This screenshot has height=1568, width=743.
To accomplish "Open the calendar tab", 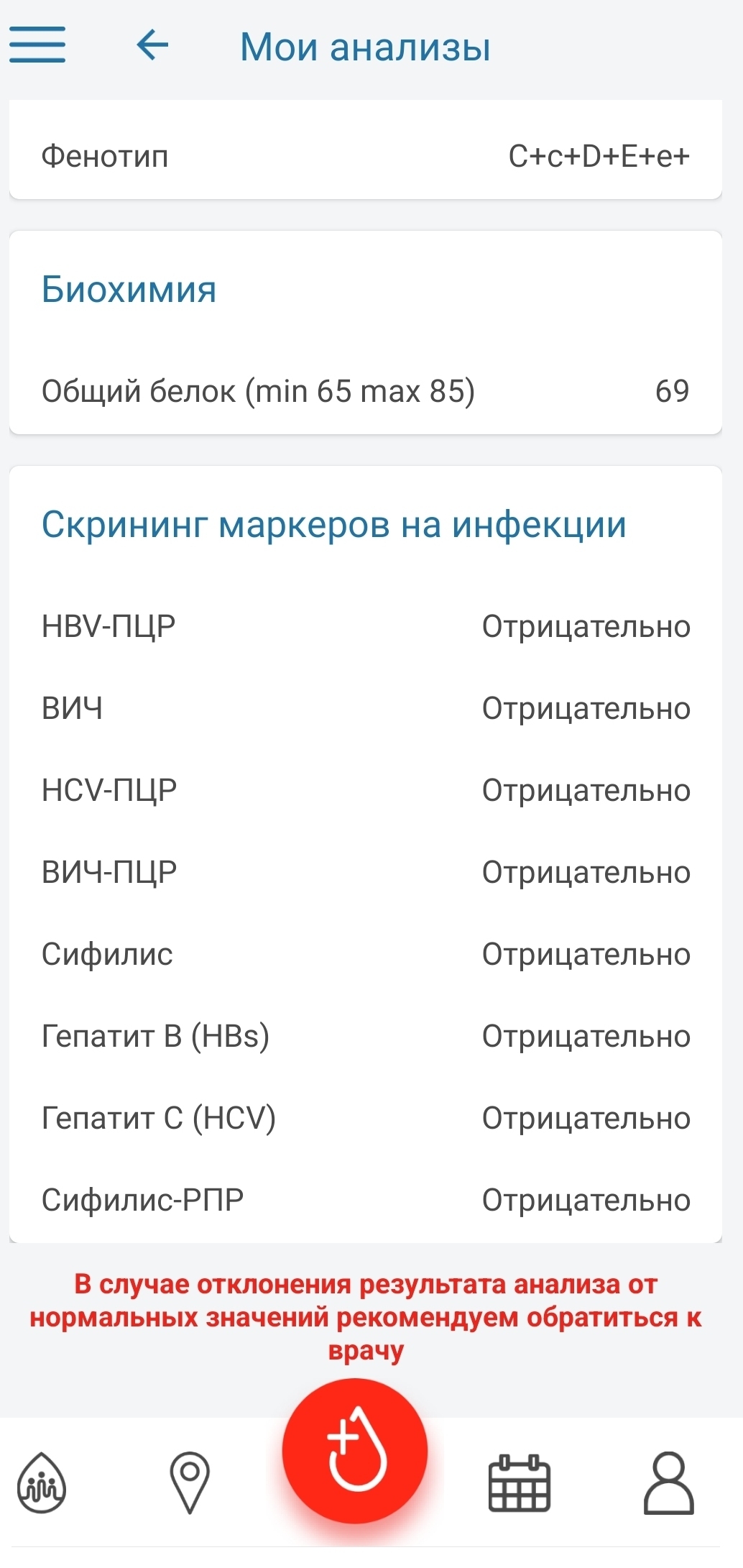I will click(x=520, y=1484).
